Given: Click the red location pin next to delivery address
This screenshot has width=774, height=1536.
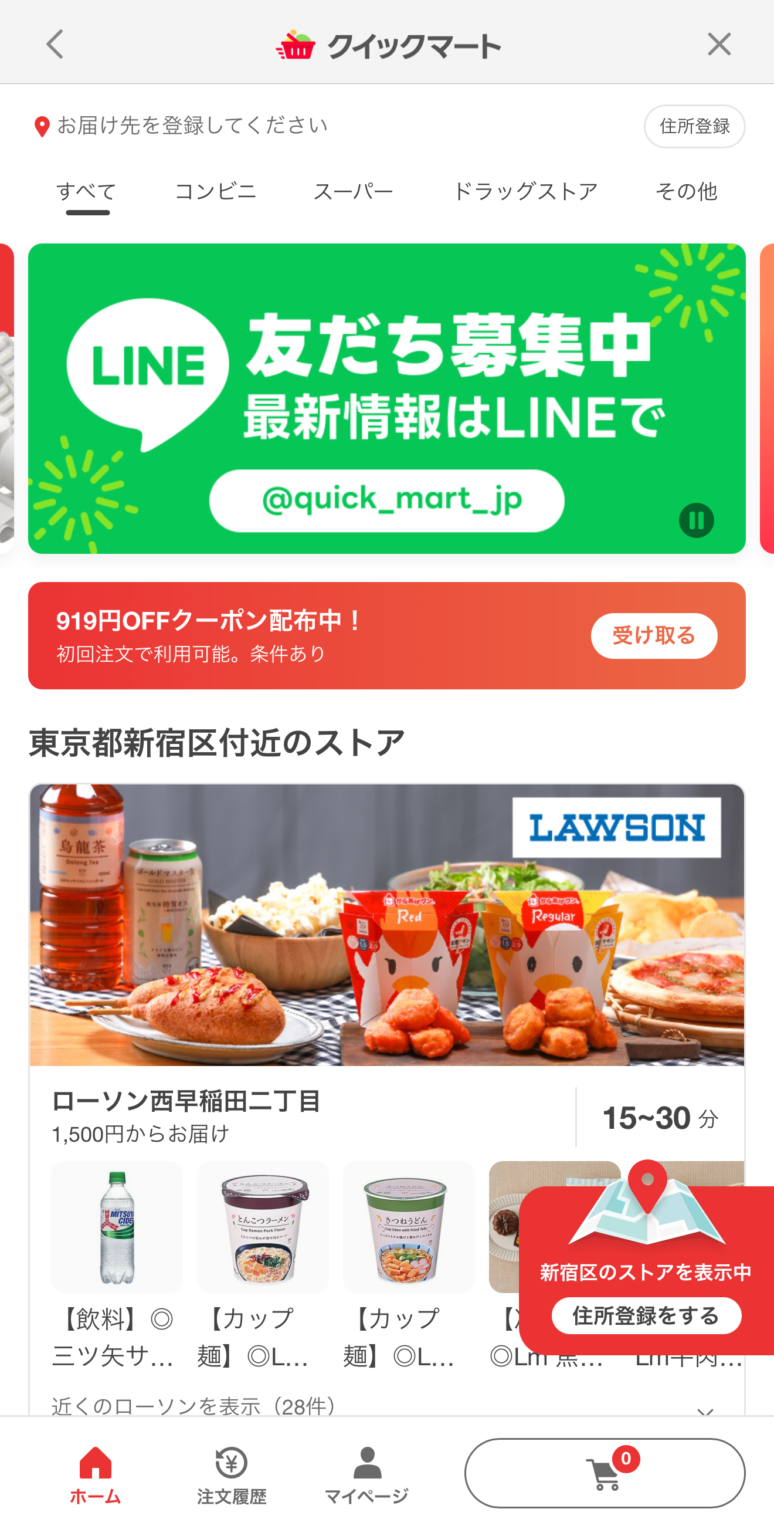Looking at the screenshot, I should pyautogui.click(x=40, y=125).
